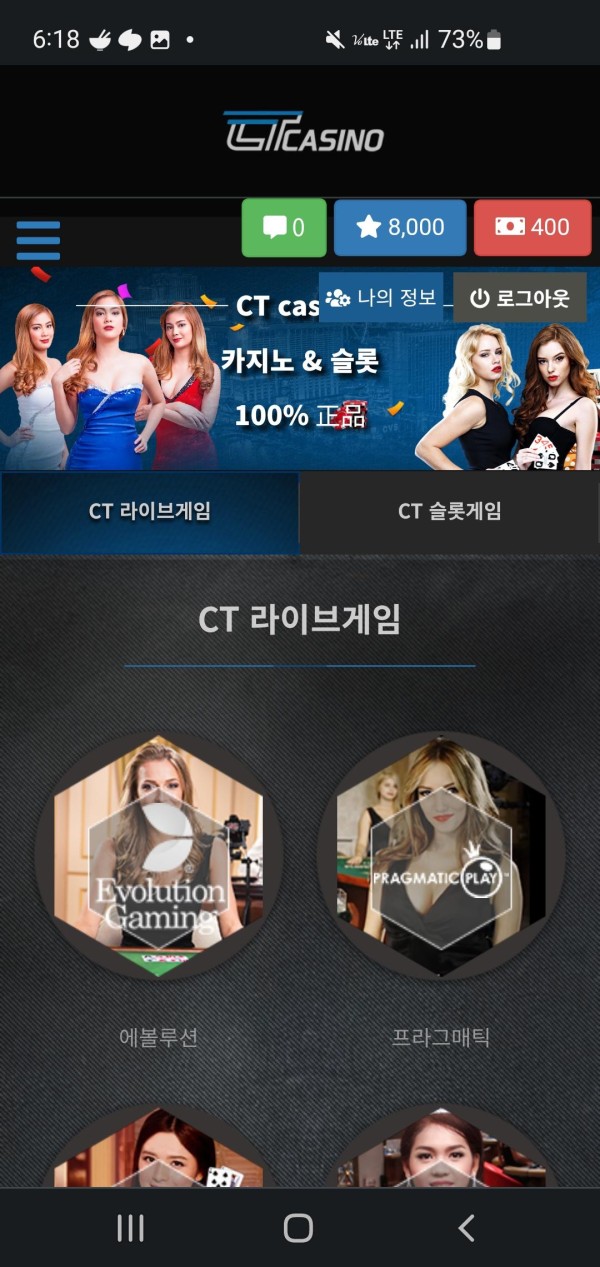
Task: Tap the red 400 balance button
Action: click(534, 228)
